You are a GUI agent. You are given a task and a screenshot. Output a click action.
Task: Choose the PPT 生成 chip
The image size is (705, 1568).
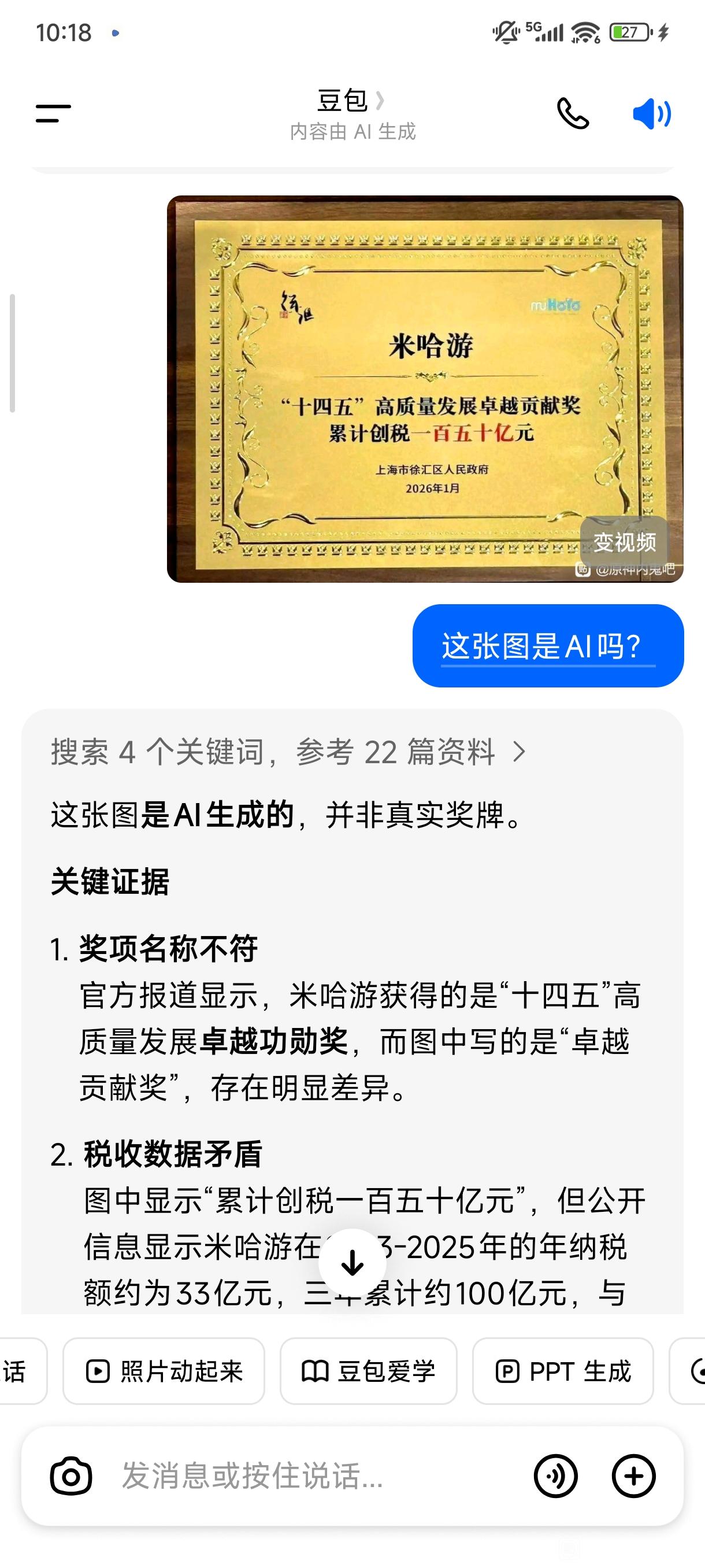pos(563,1371)
